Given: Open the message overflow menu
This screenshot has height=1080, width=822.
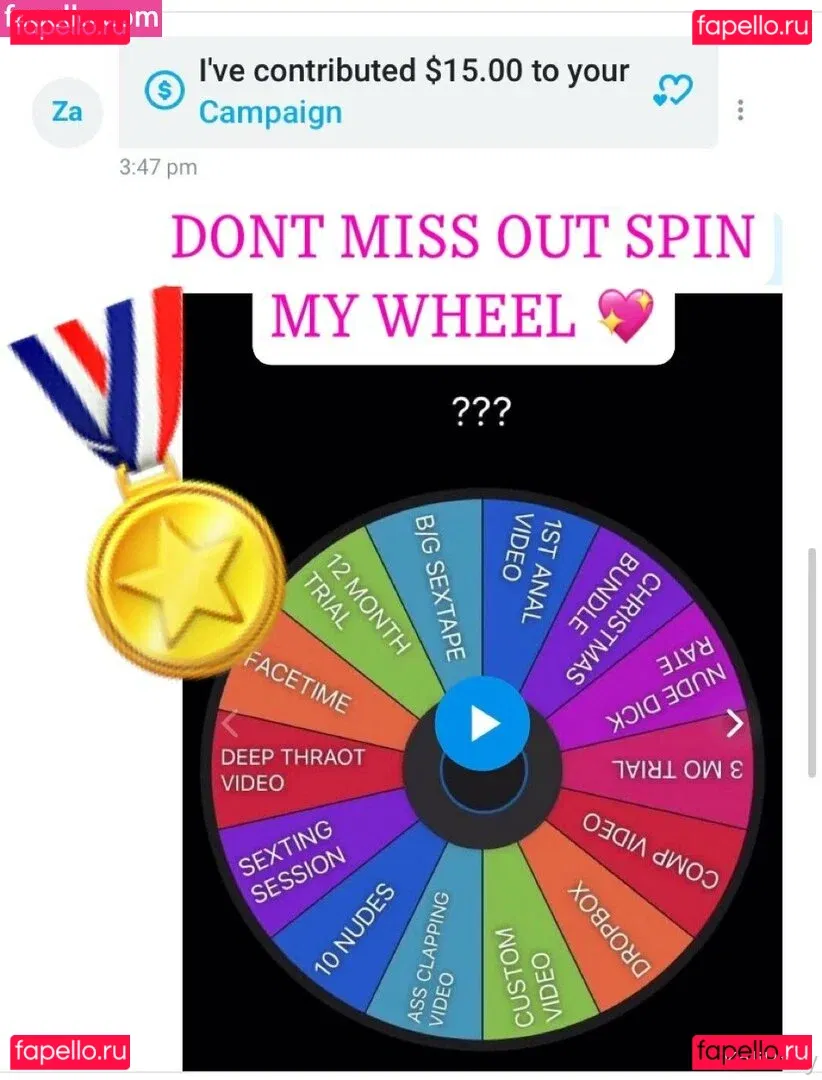Looking at the screenshot, I should pyautogui.click(x=740, y=110).
